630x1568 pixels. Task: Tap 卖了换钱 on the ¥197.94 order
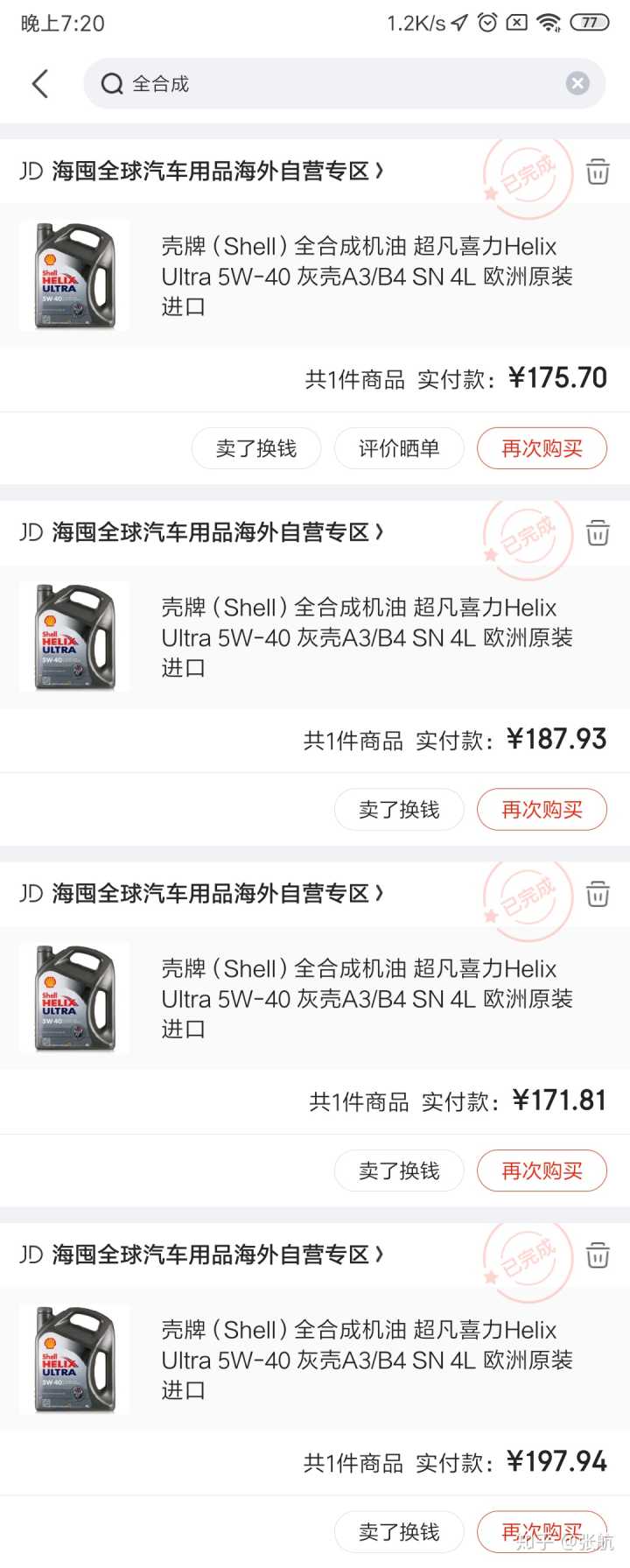(x=399, y=1532)
